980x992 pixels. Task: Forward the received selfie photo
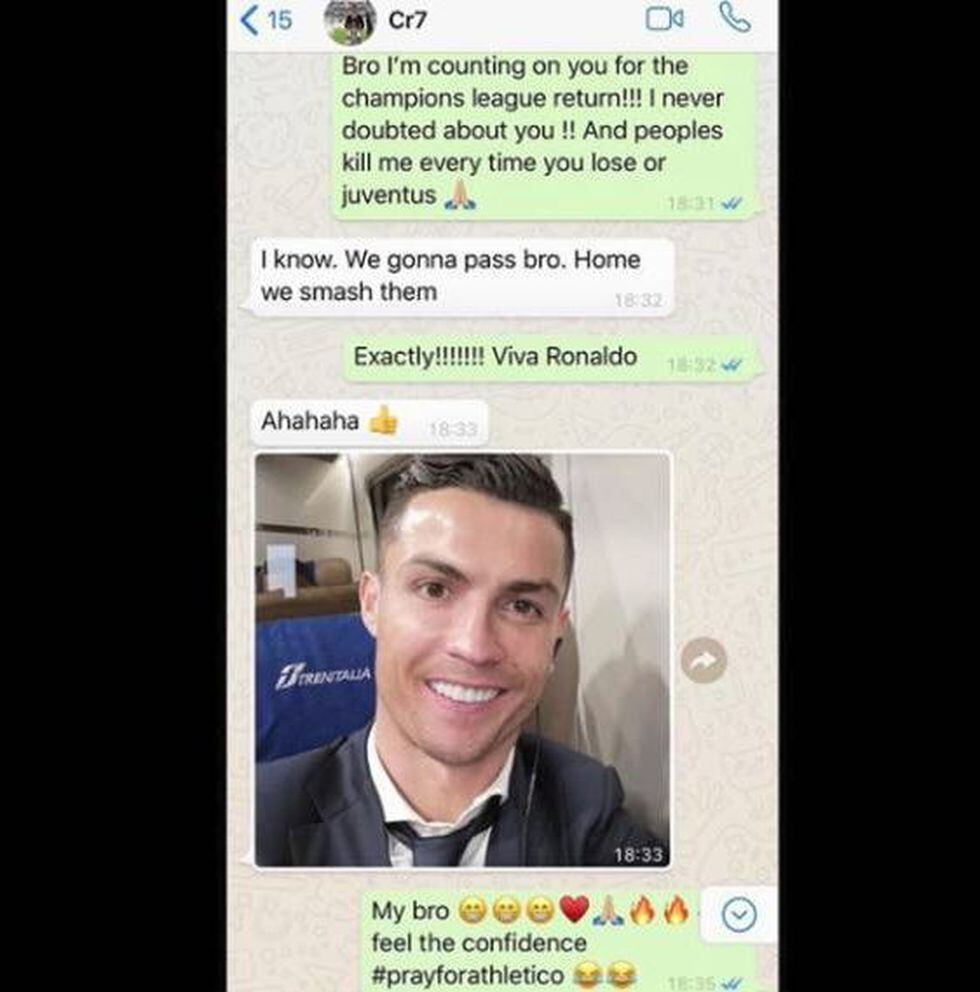[703, 661]
